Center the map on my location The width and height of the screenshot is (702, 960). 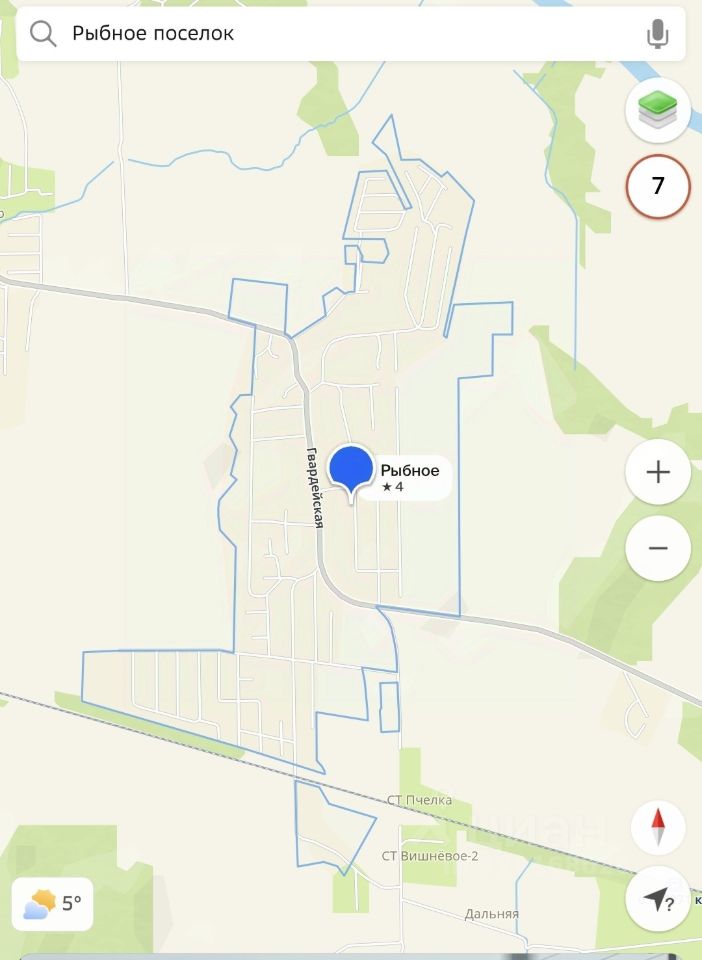(657, 900)
